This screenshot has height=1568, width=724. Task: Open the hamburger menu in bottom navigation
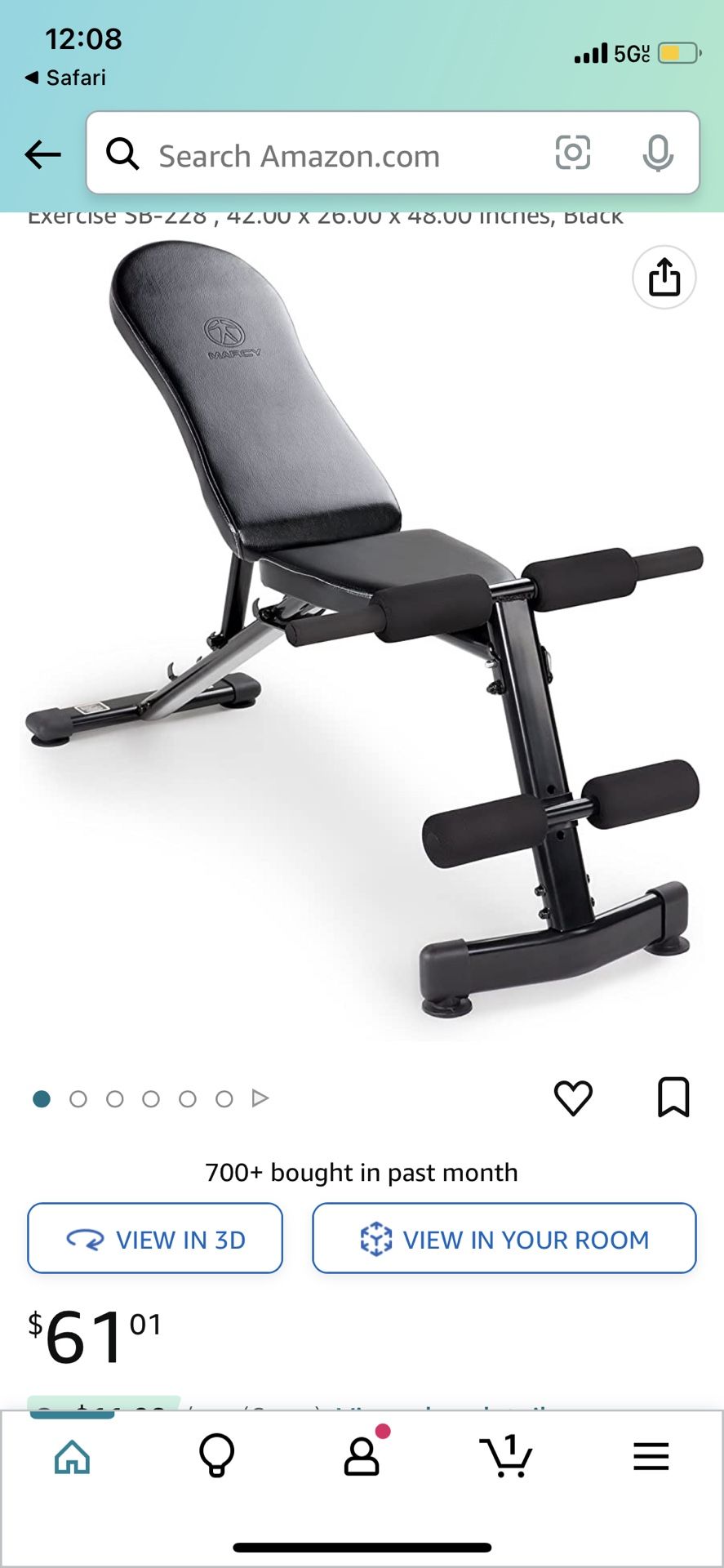pyautogui.click(x=651, y=1458)
